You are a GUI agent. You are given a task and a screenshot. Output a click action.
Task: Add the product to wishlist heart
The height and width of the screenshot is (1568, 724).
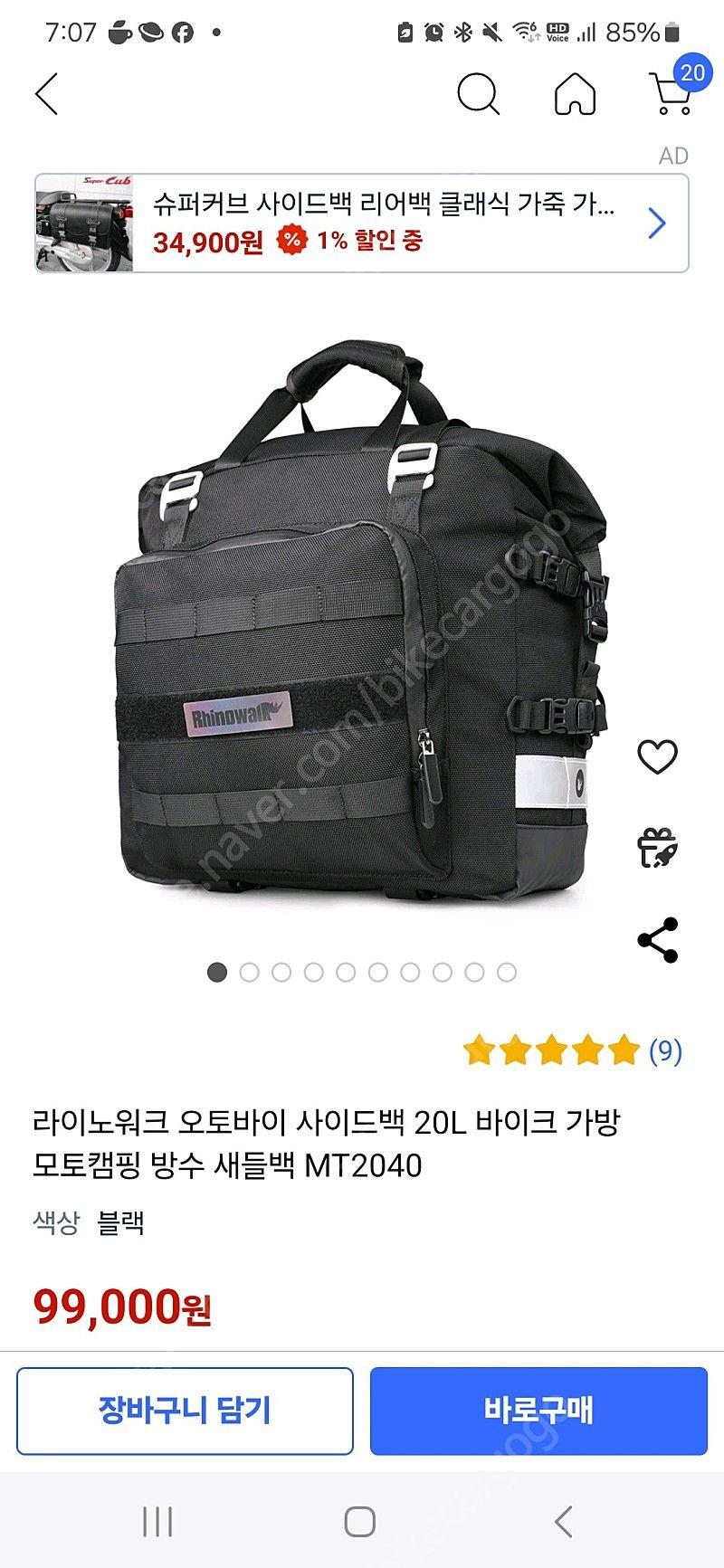point(658,756)
